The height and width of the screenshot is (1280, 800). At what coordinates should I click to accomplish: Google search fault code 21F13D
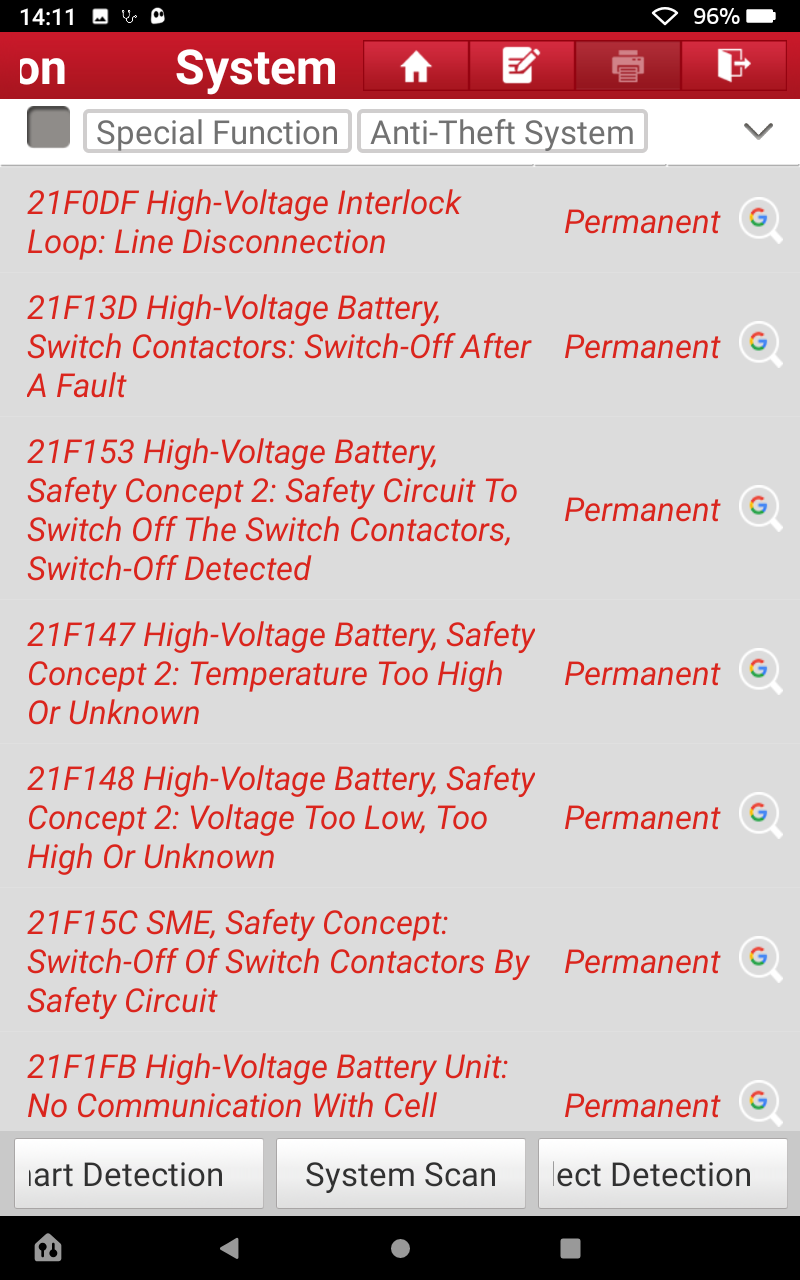coord(760,346)
